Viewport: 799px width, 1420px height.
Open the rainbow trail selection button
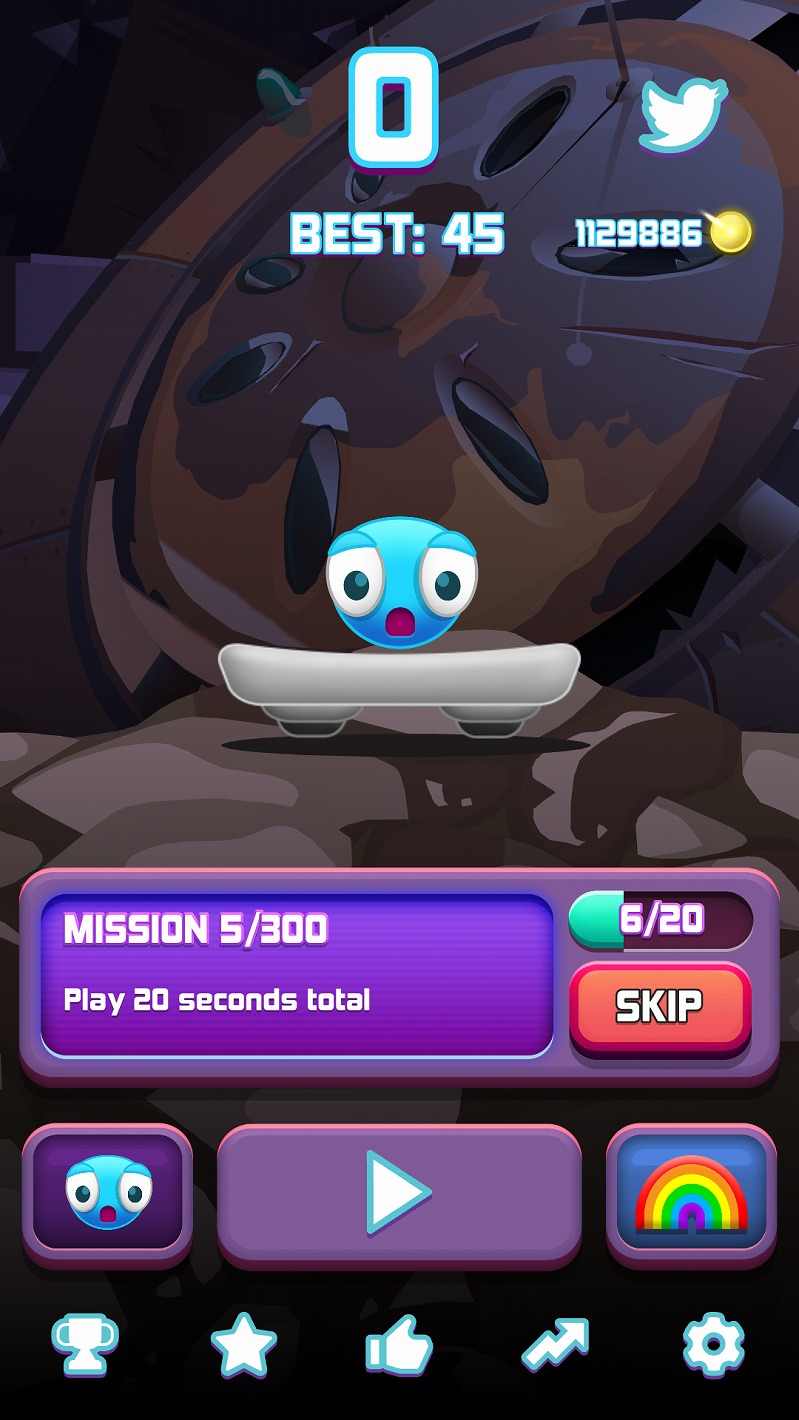(x=691, y=1192)
